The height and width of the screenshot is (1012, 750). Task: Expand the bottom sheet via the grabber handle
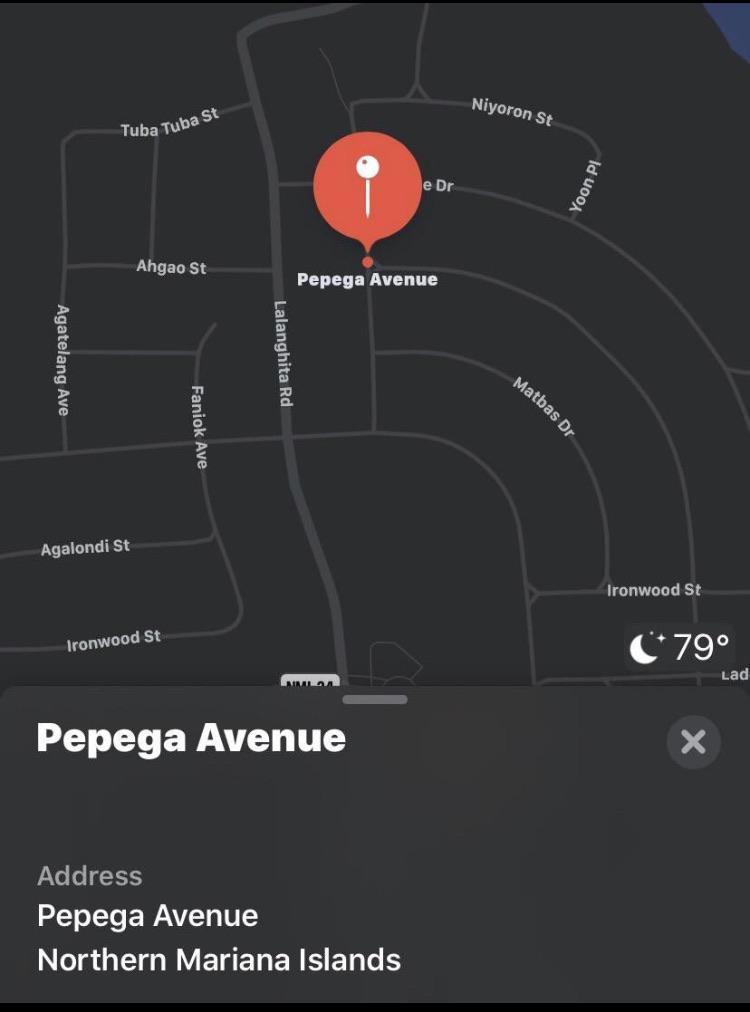pyautogui.click(x=375, y=700)
